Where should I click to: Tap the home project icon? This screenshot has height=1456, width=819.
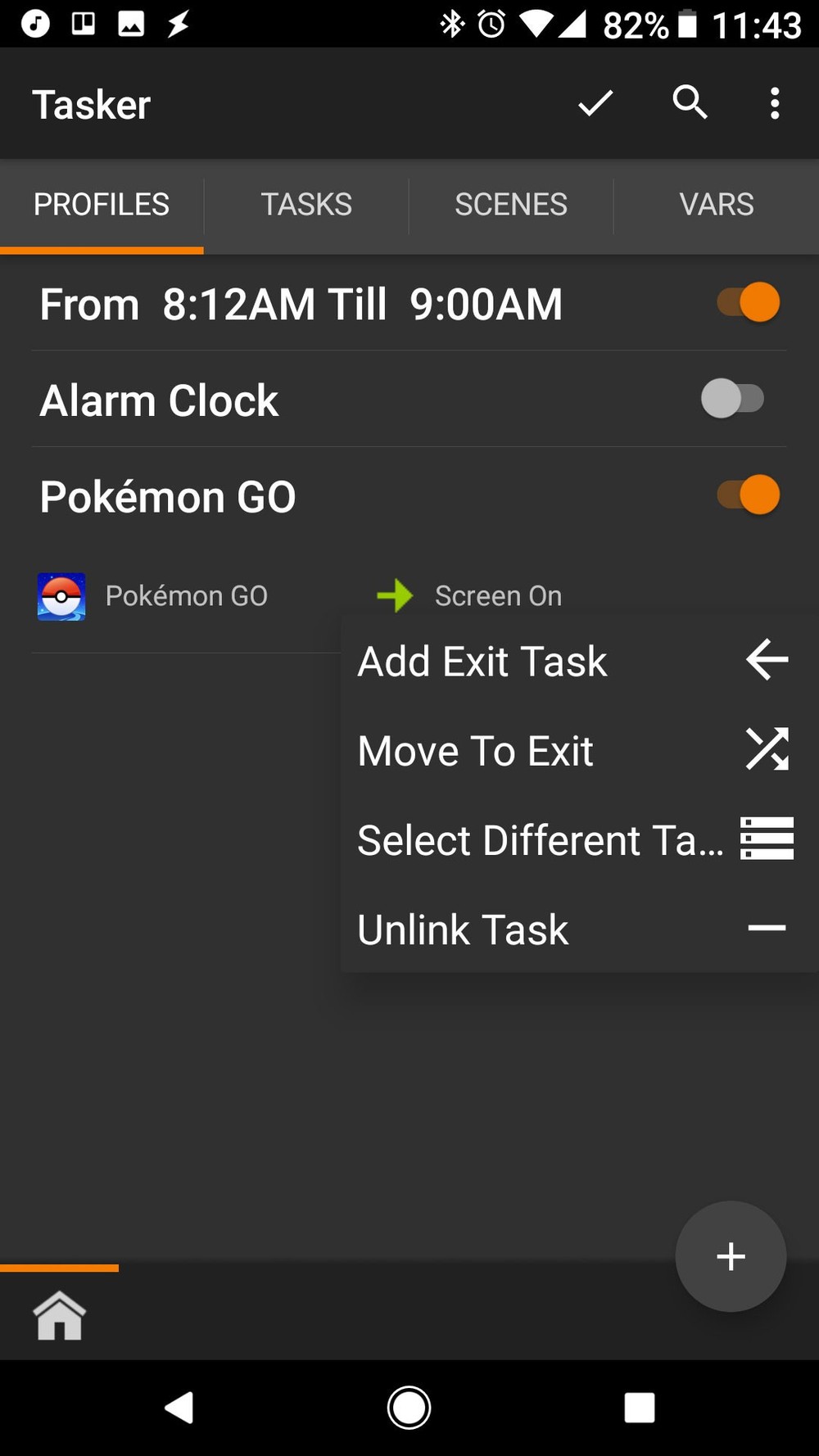(59, 1316)
